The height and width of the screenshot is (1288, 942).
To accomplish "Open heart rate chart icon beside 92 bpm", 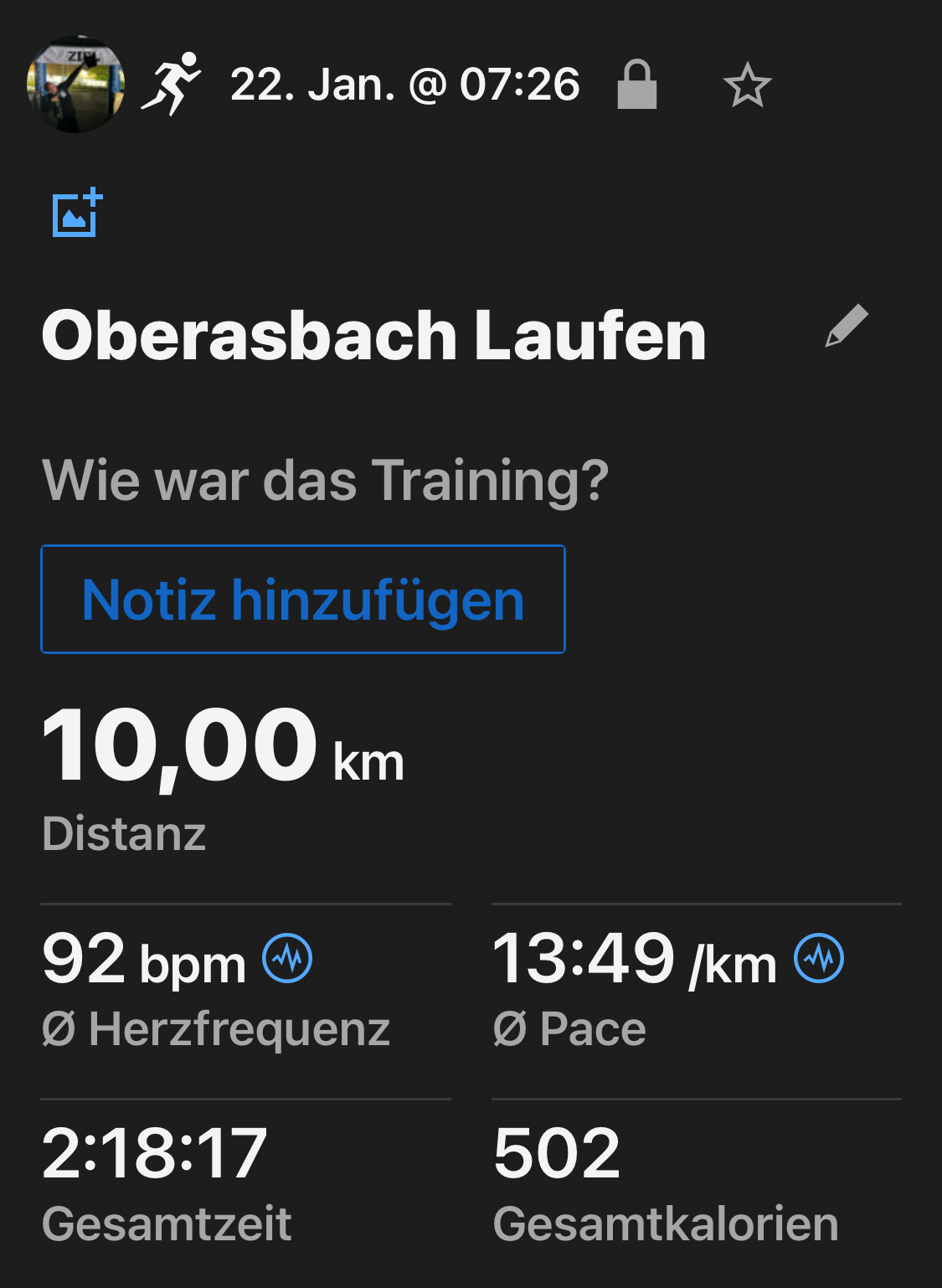I will click(287, 958).
